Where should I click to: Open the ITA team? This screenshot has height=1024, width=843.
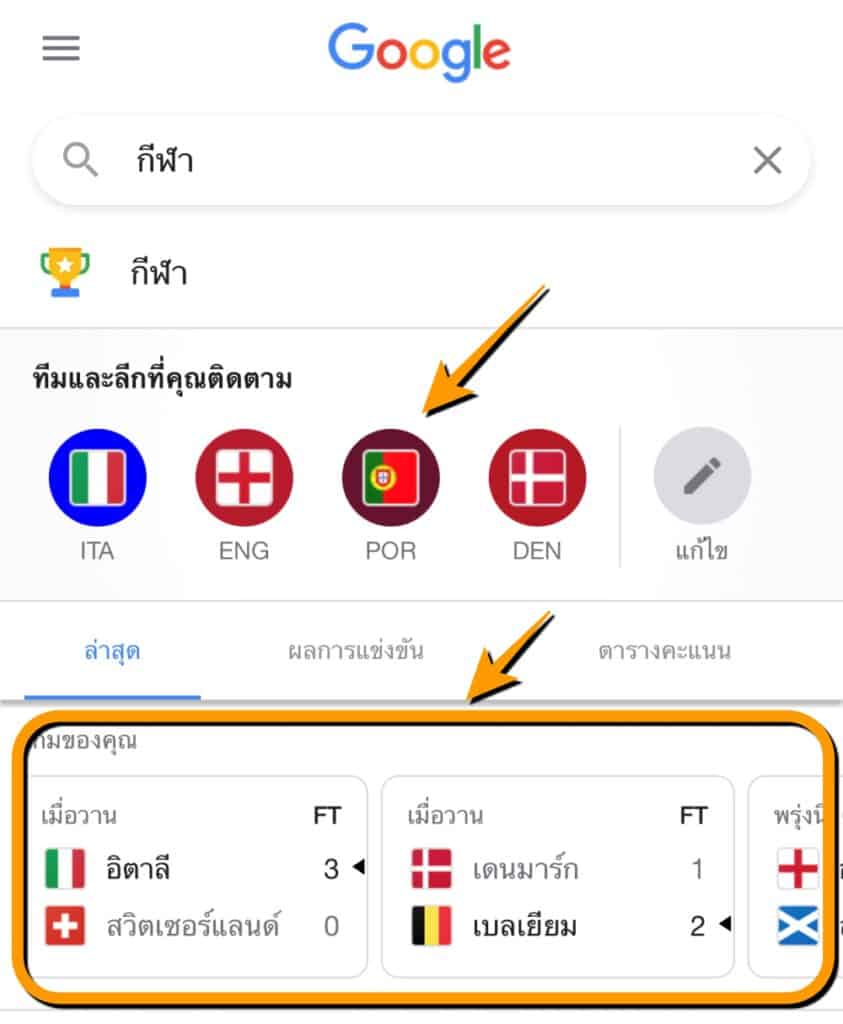pos(97,478)
